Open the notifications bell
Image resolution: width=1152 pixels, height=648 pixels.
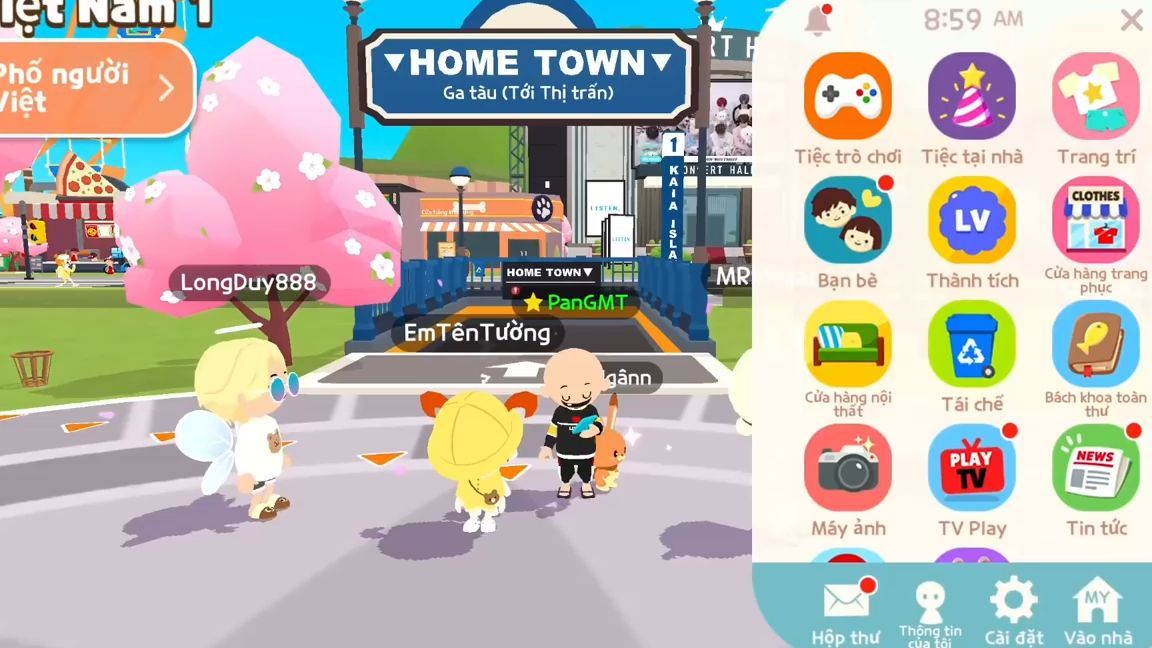point(818,20)
